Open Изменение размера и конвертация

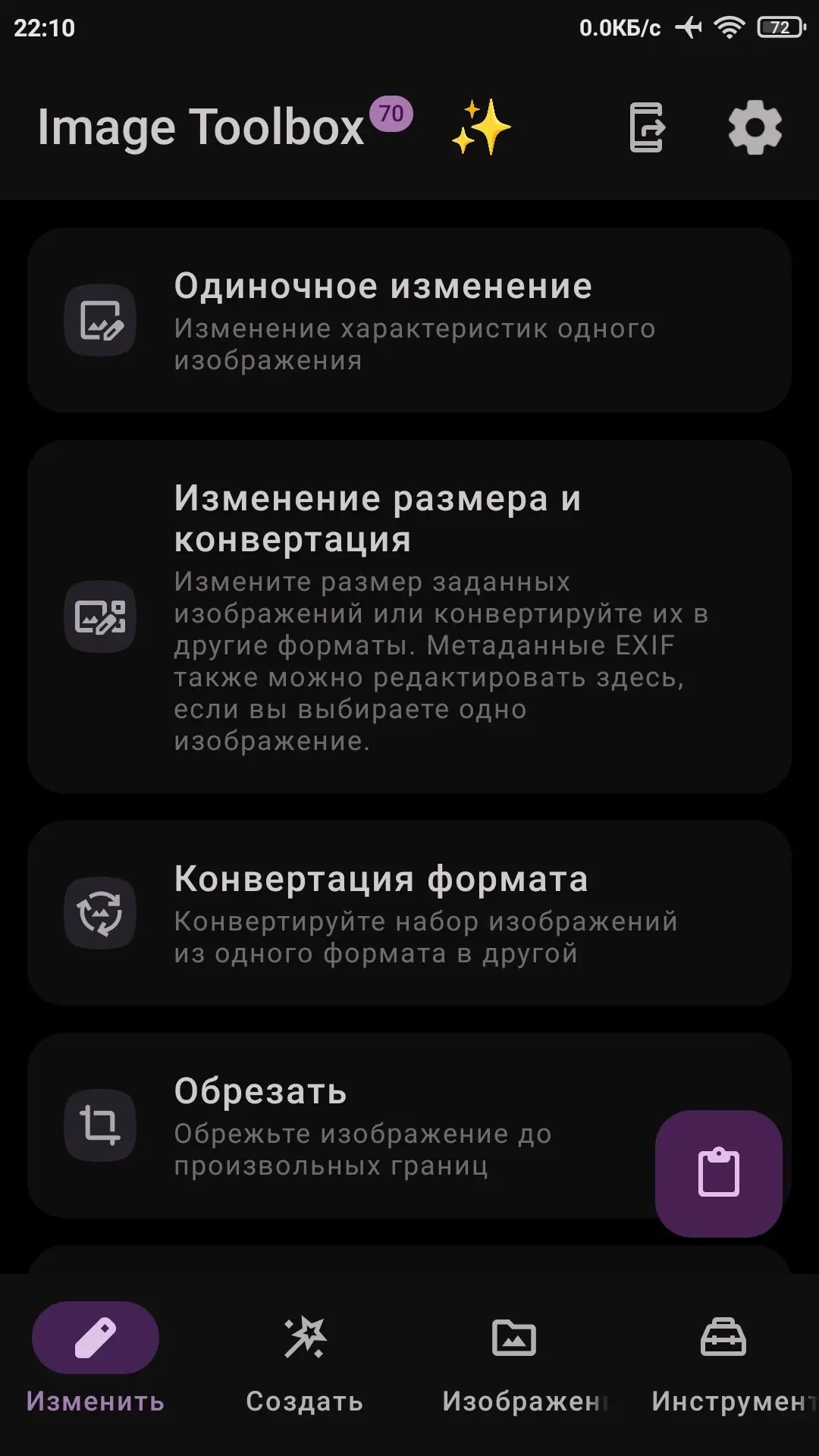click(409, 617)
